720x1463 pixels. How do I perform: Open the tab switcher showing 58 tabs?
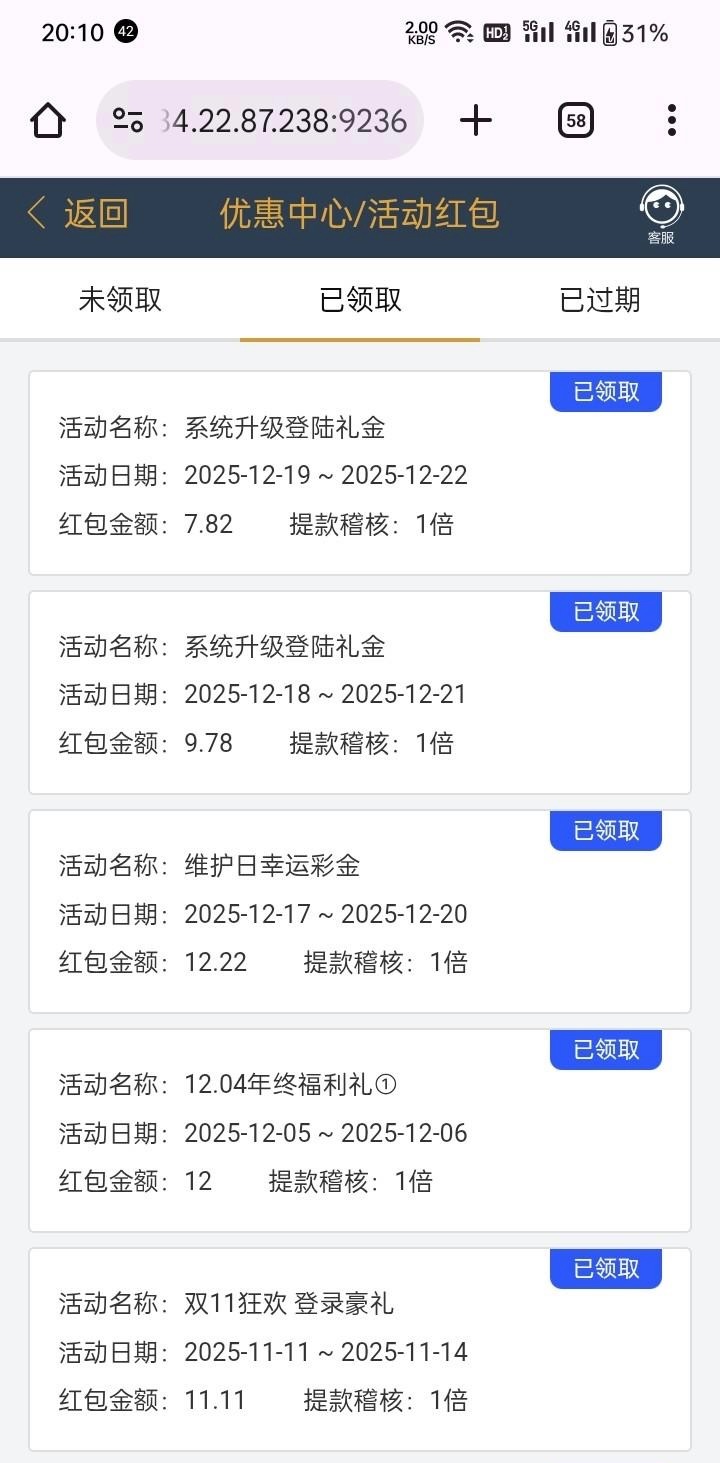coord(576,121)
